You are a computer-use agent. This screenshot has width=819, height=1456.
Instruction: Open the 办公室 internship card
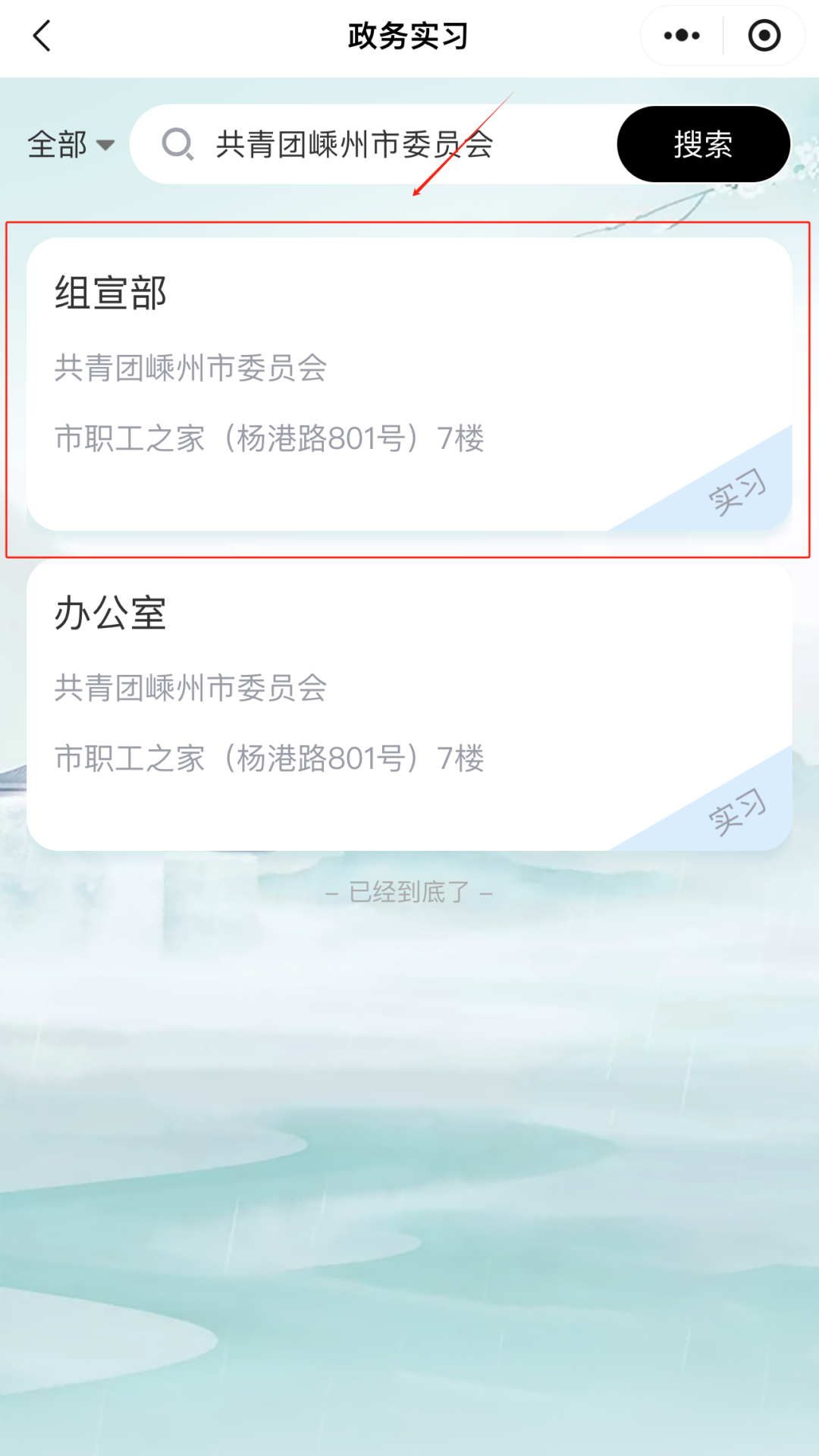coord(409,704)
